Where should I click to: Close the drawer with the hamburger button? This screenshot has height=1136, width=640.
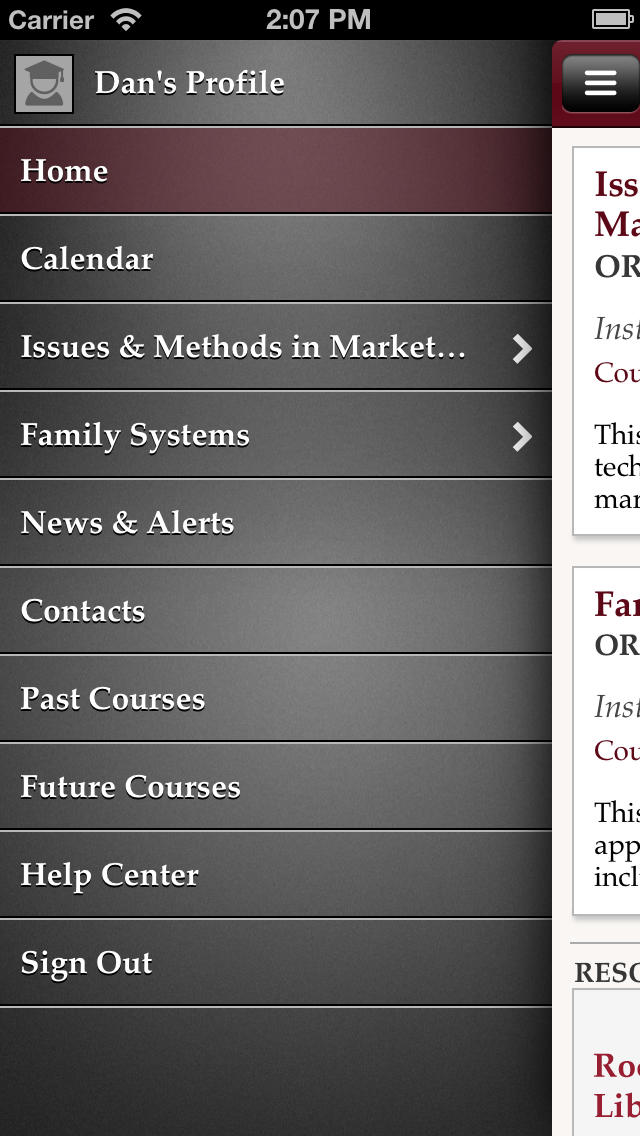pos(600,83)
